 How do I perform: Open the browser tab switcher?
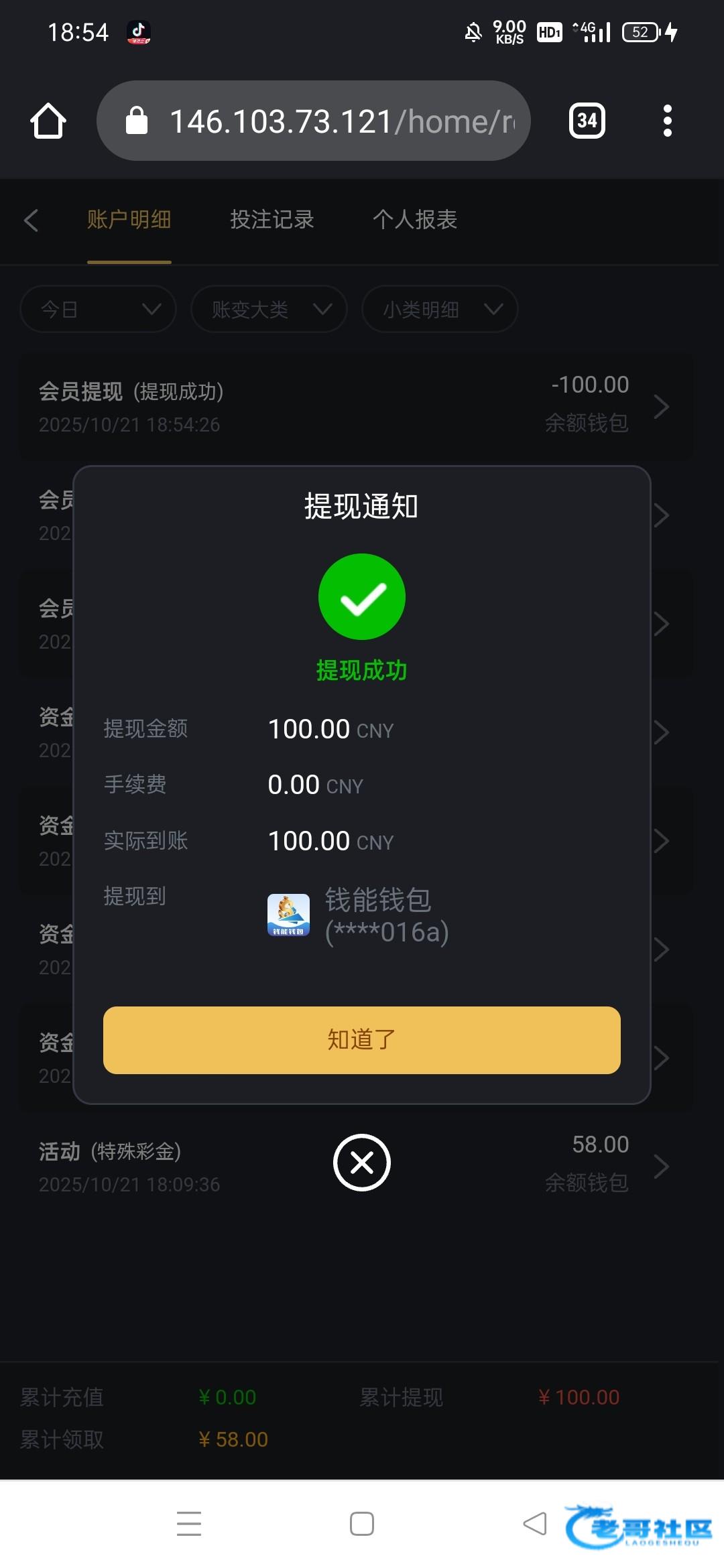(587, 121)
